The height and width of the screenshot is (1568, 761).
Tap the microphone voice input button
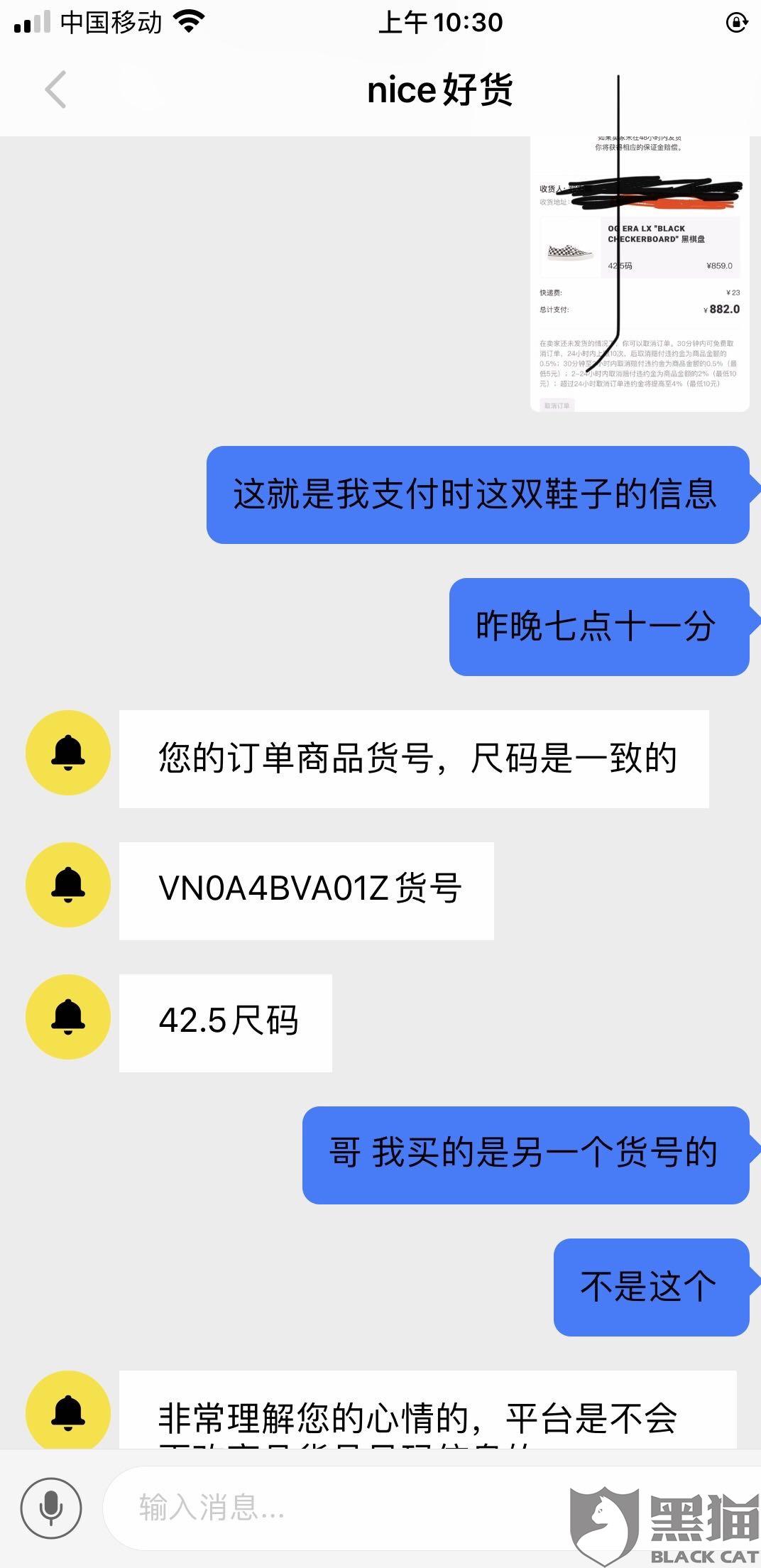(51, 1507)
